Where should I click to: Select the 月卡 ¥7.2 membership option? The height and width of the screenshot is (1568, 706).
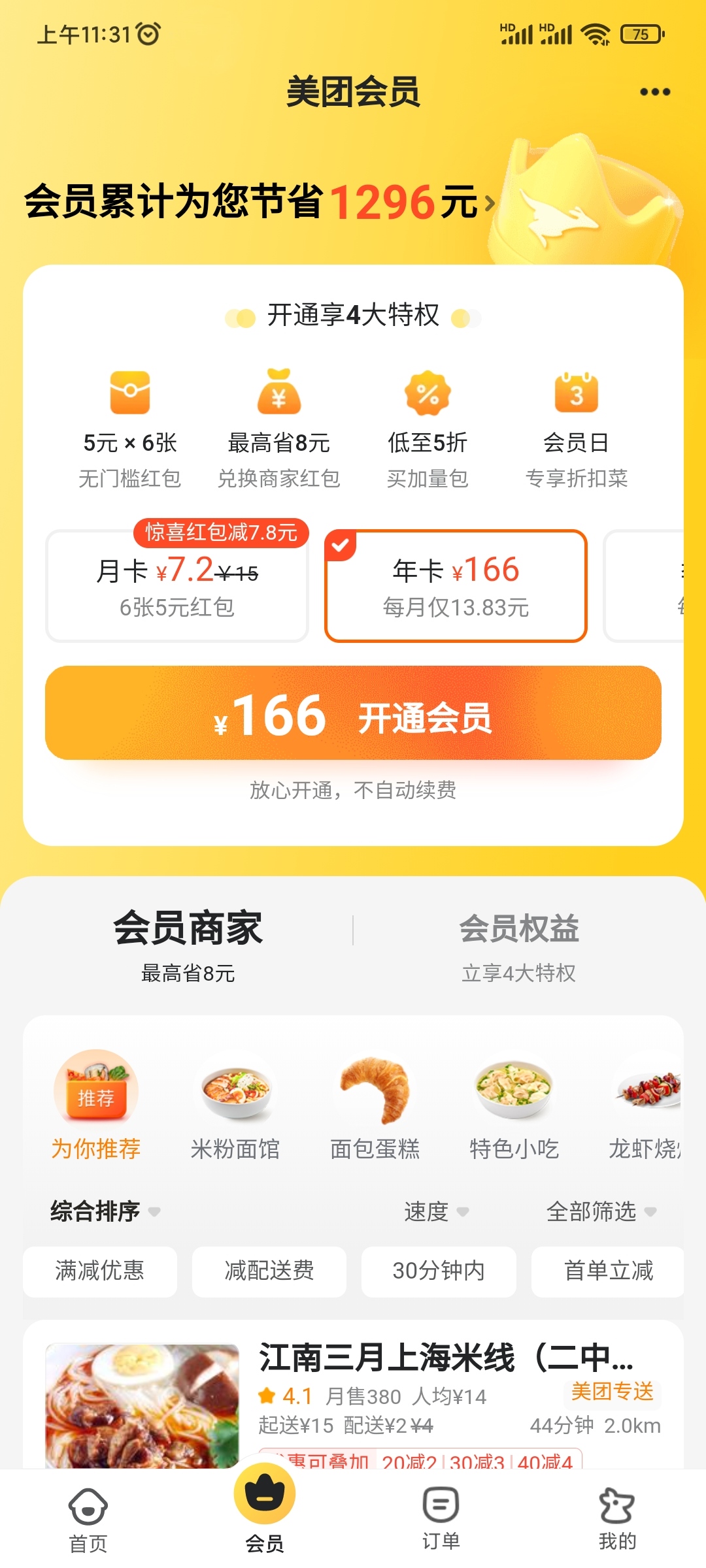[176, 588]
